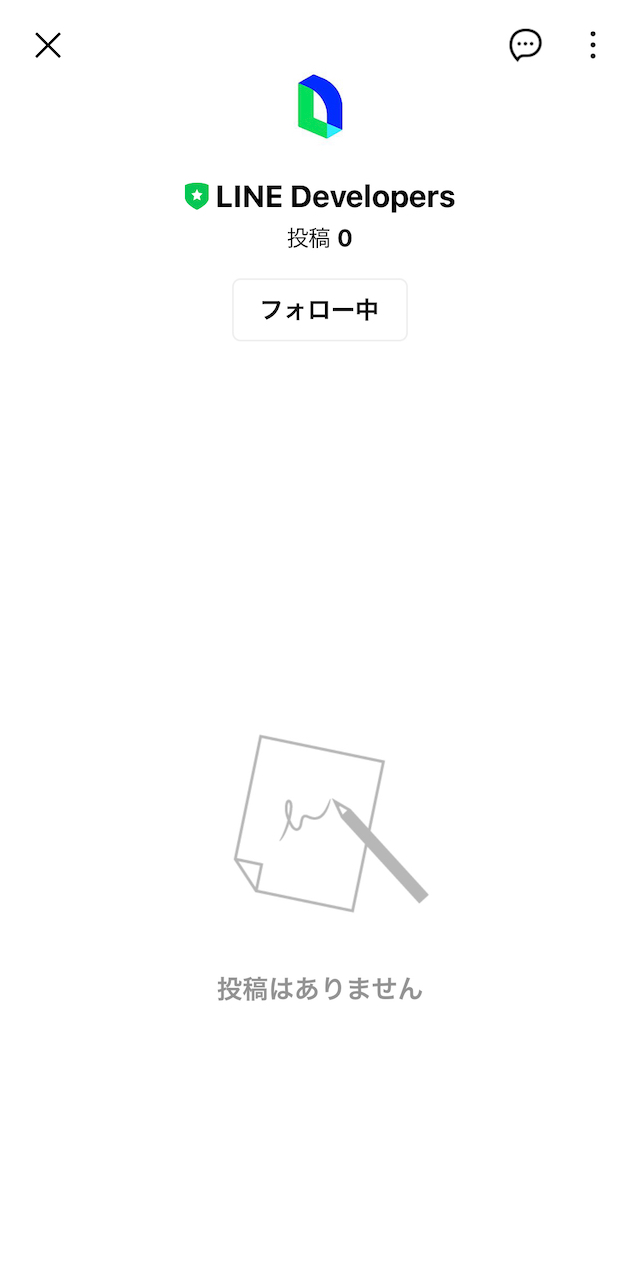Viewport: 640px width, 1274px height.
Task: Close the LINE Developers profile page
Action: pyautogui.click(x=48, y=45)
